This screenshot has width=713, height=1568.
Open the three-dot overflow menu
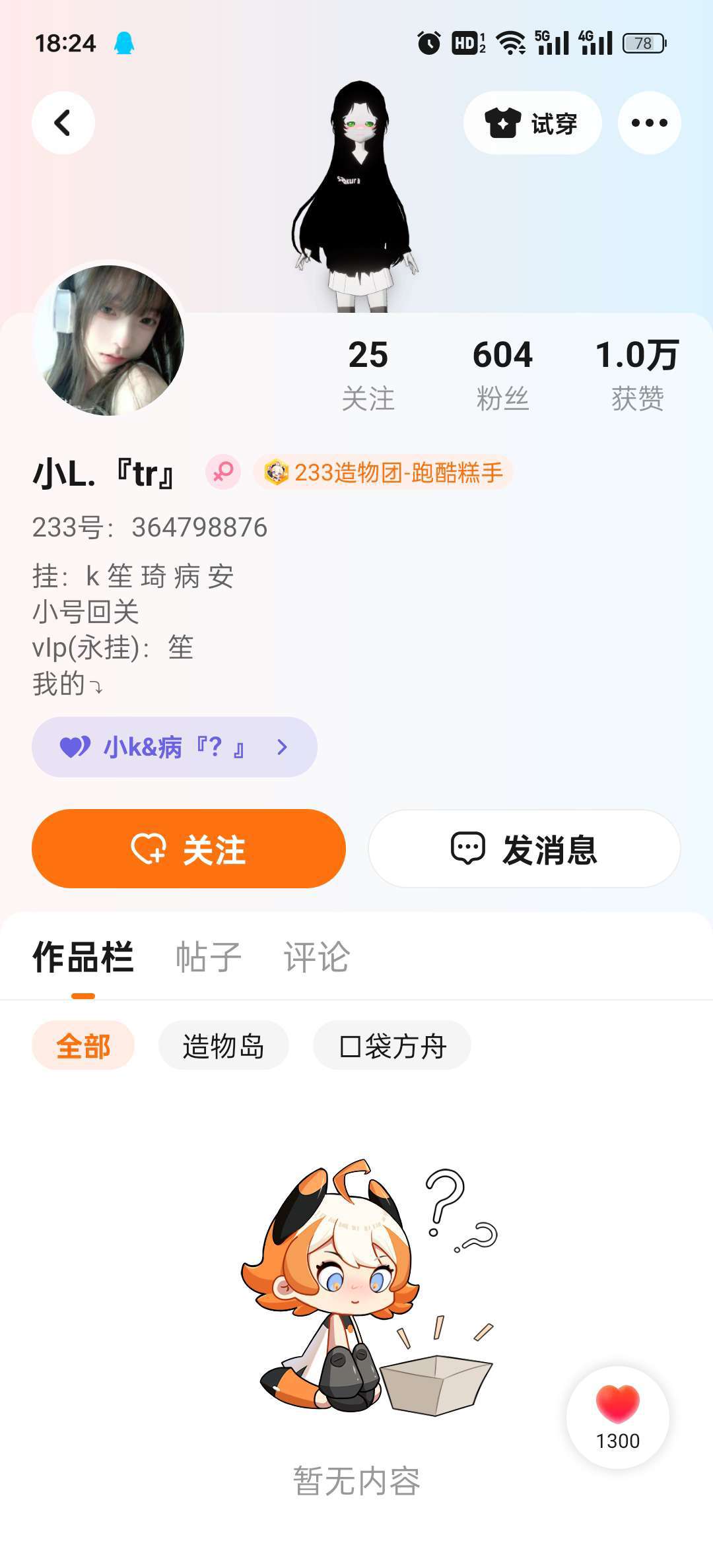coord(649,123)
